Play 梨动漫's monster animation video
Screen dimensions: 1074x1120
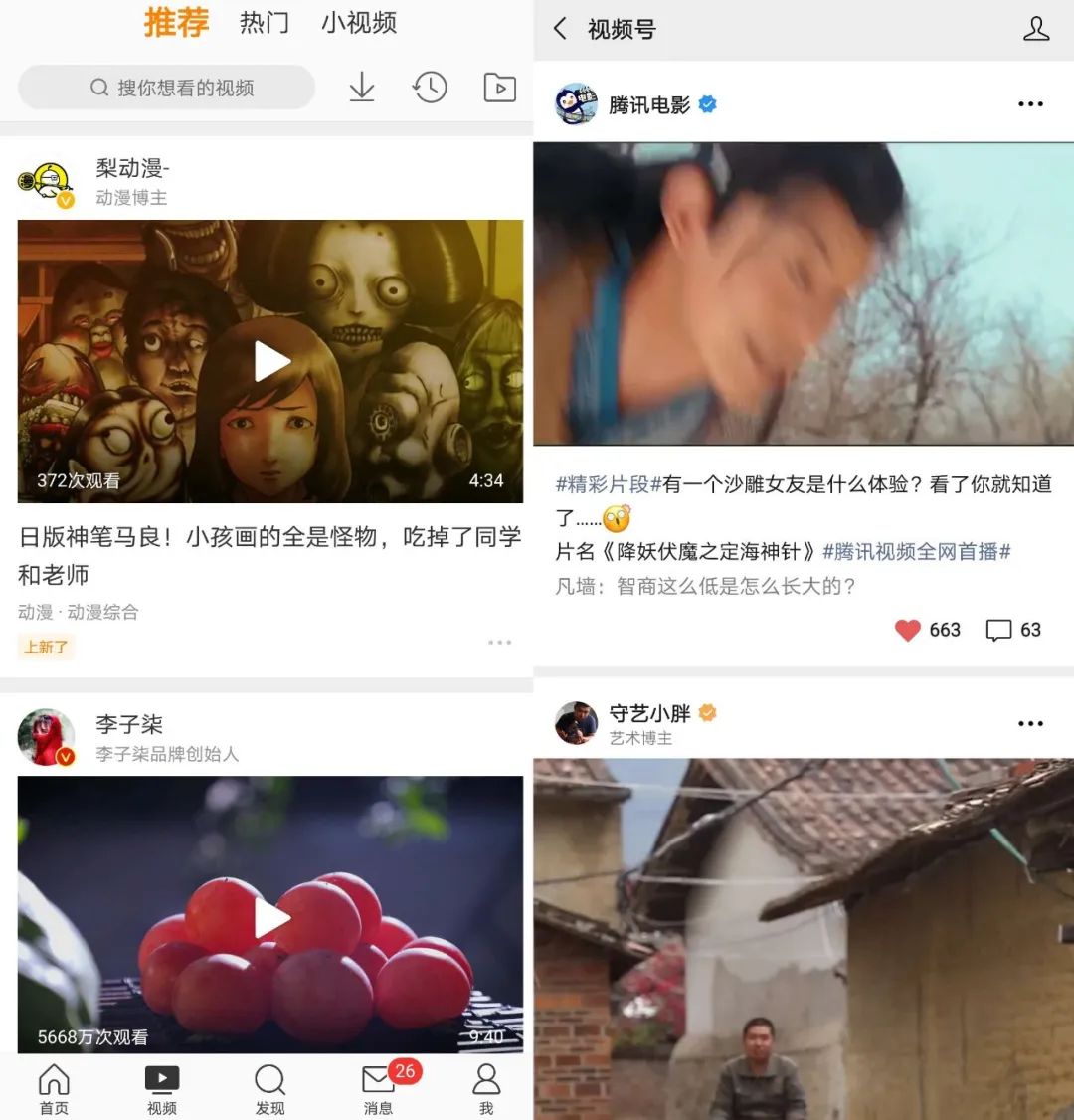pos(270,361)
